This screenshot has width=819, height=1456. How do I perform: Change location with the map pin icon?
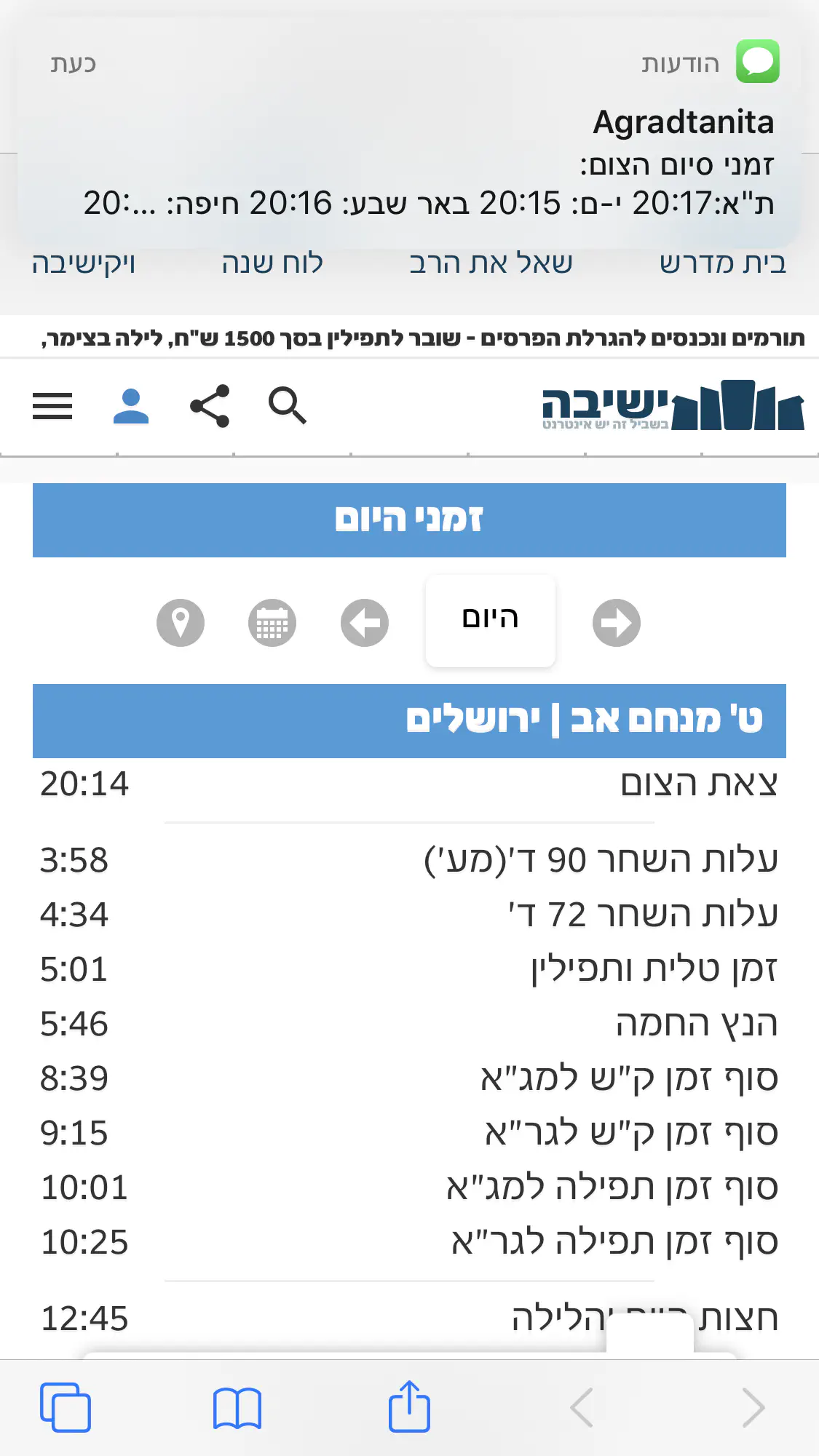181,623
